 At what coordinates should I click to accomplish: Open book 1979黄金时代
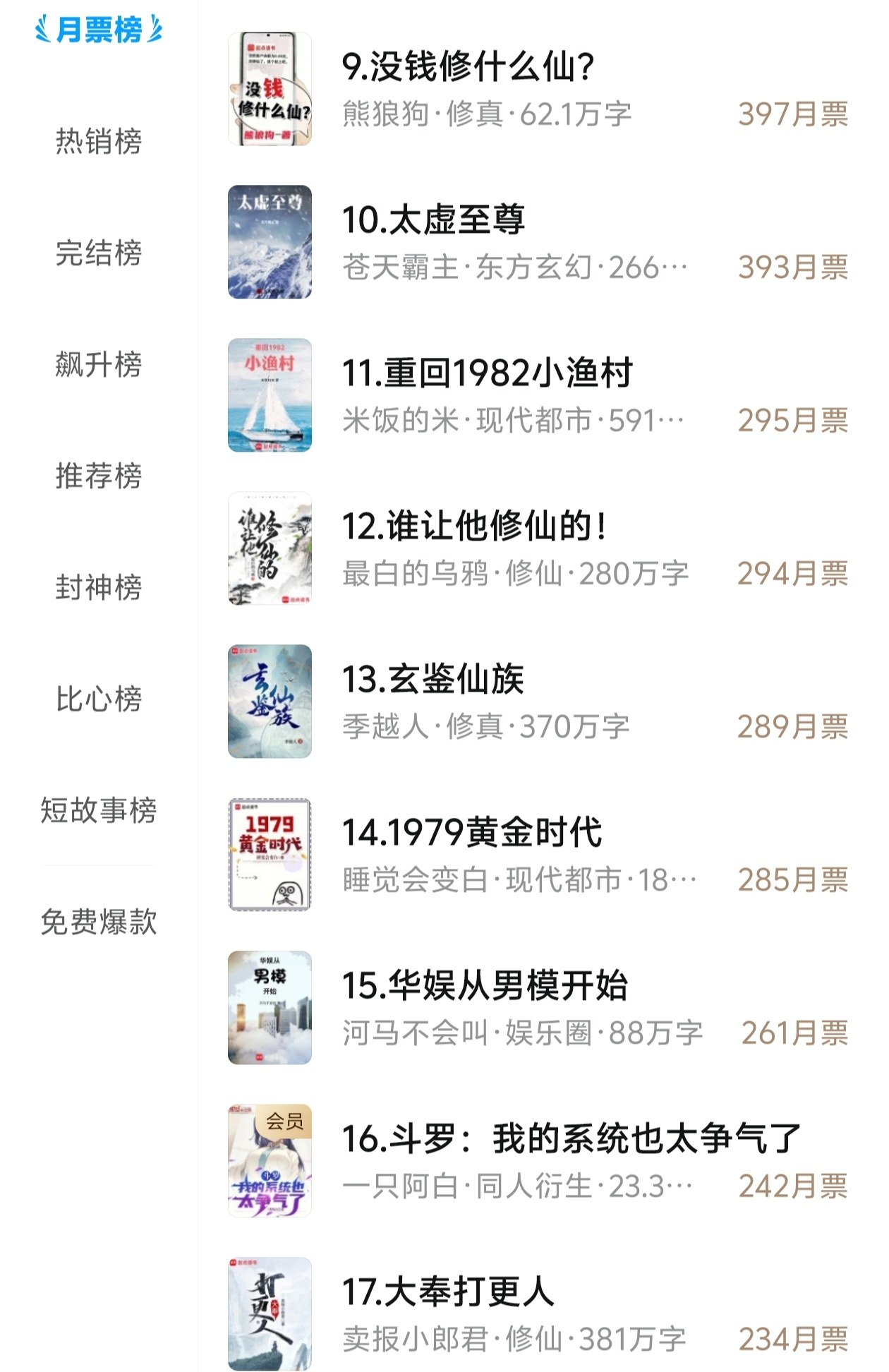pos(471,833)
